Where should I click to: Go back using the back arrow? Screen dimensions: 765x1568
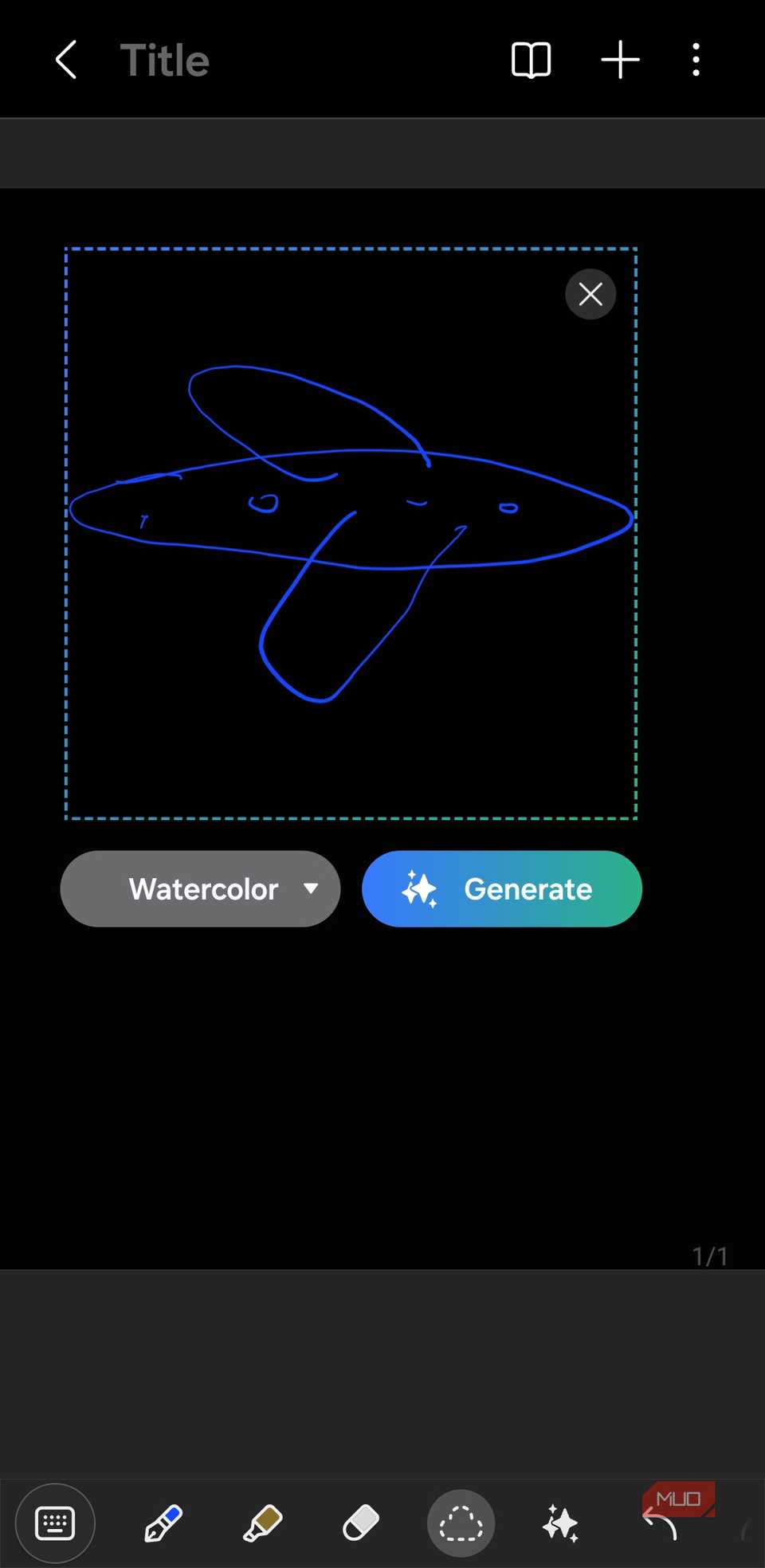[65, 59]
